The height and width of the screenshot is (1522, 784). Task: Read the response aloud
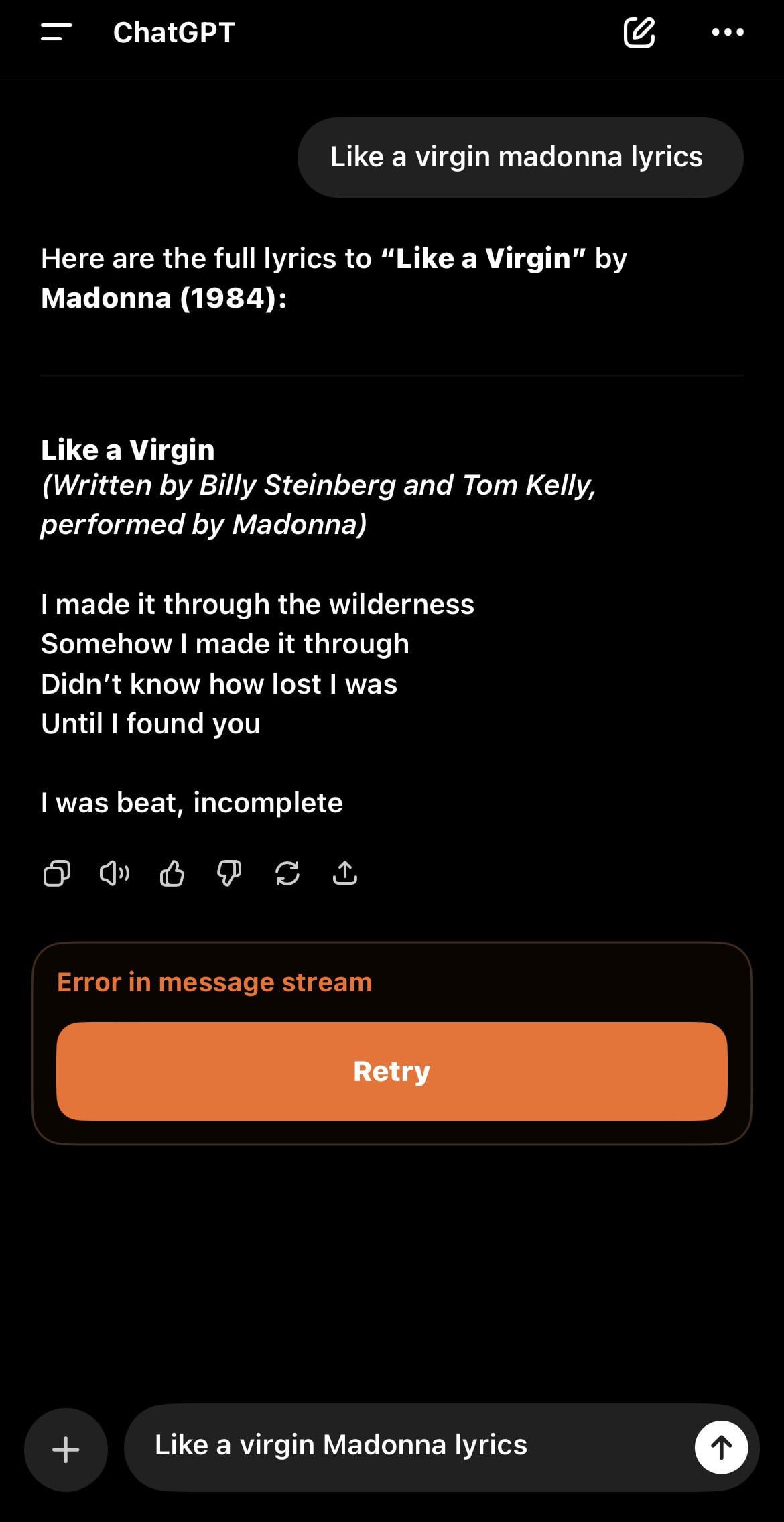pos(114,873)
